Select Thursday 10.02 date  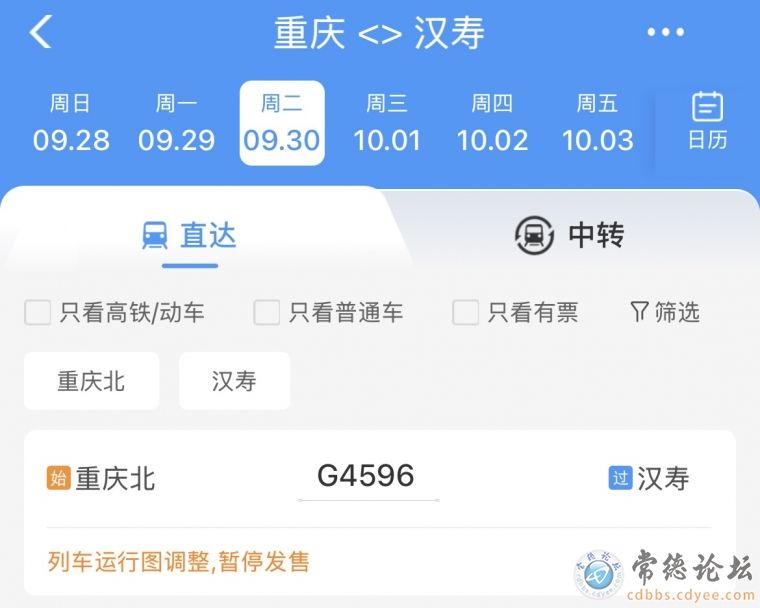[x=492, y=123]
